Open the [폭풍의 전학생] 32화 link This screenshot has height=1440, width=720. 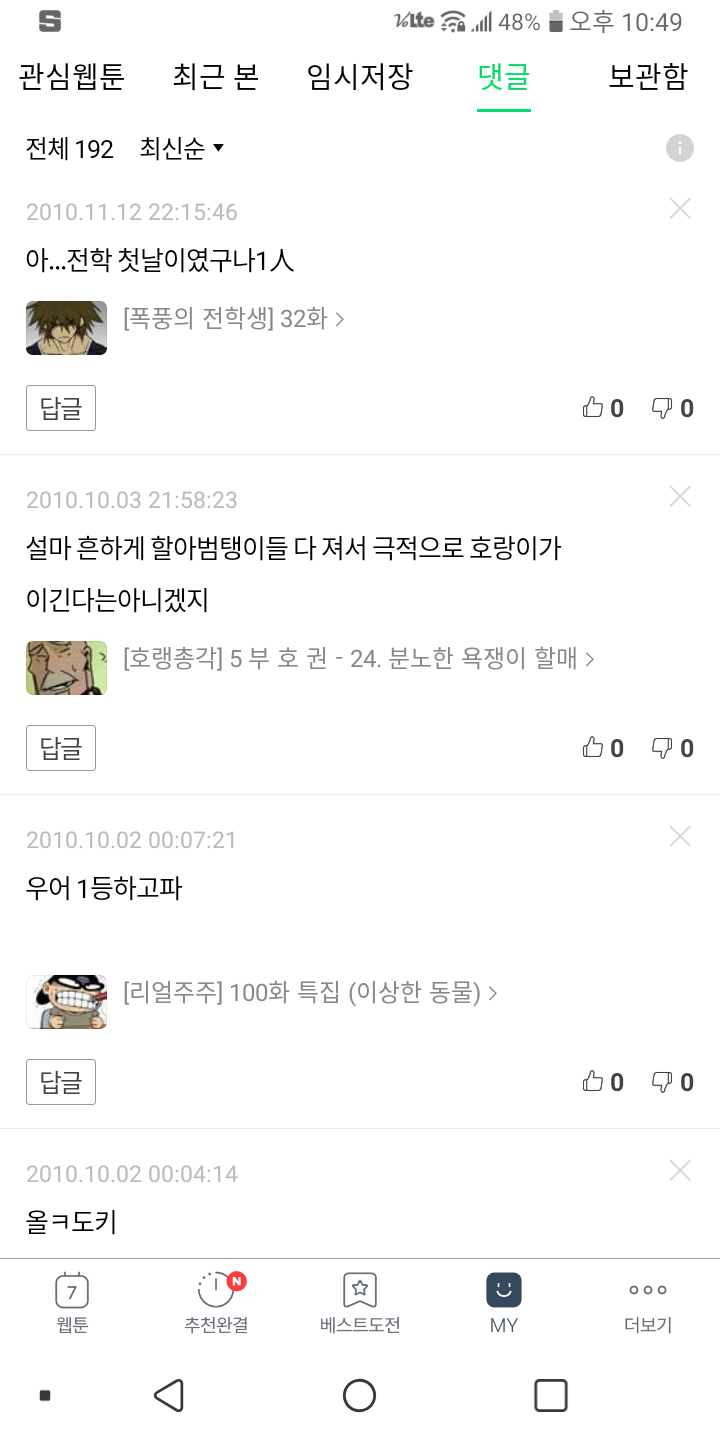coord(234,319)
